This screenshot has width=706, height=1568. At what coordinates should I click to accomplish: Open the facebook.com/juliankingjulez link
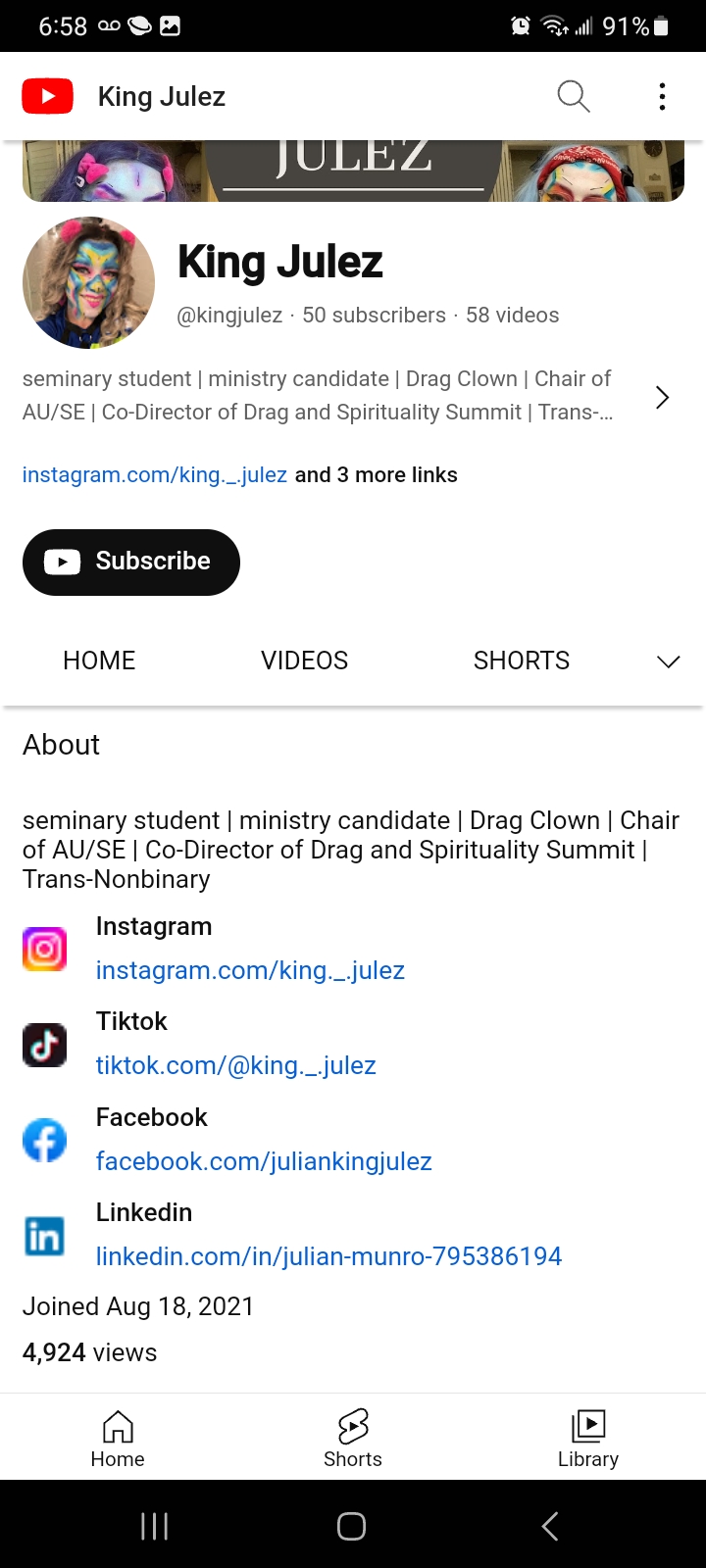point(264,1161)
